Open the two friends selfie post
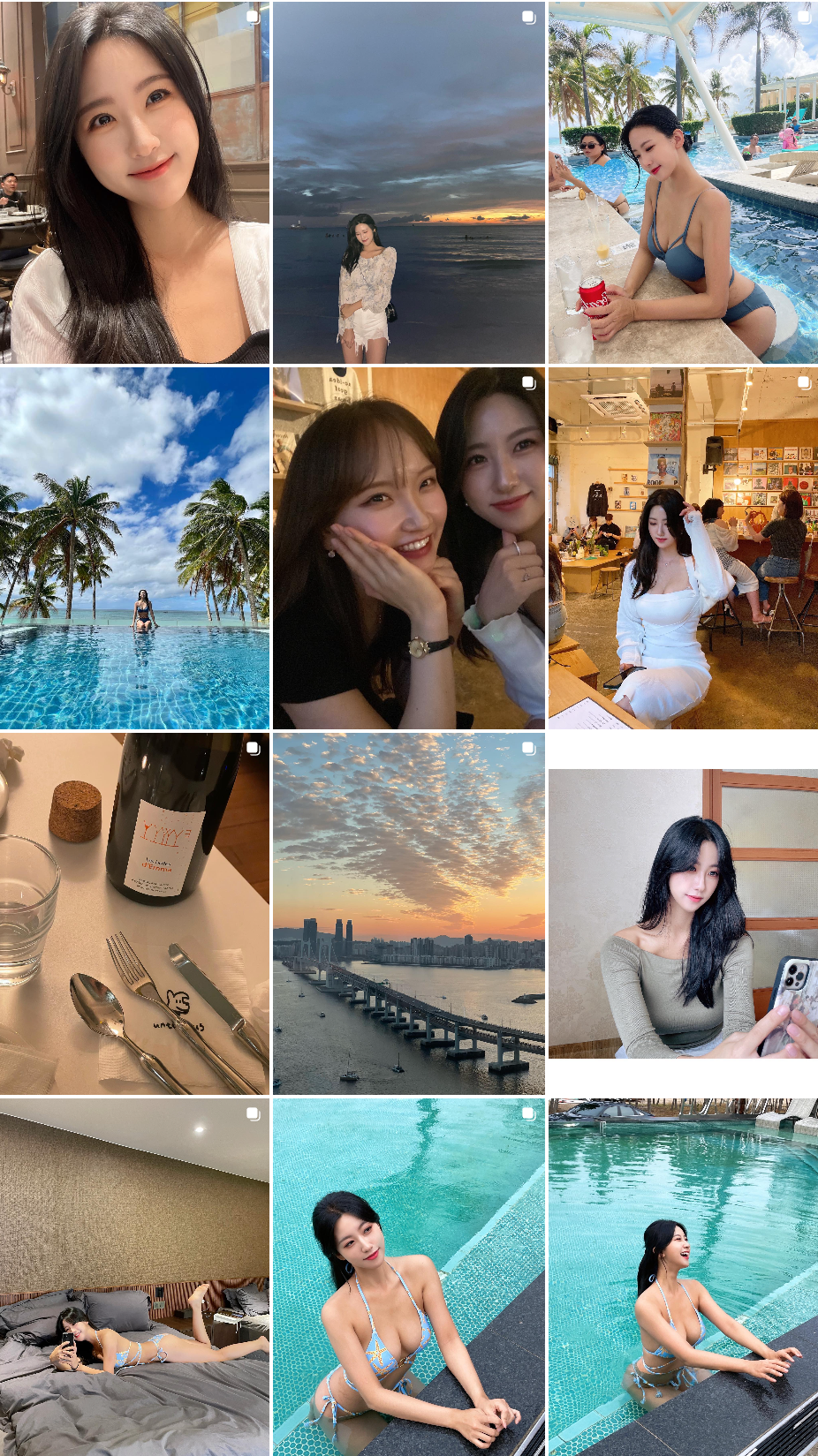The height and width of the screenshot is (1456, 818). tap(408, 548)
